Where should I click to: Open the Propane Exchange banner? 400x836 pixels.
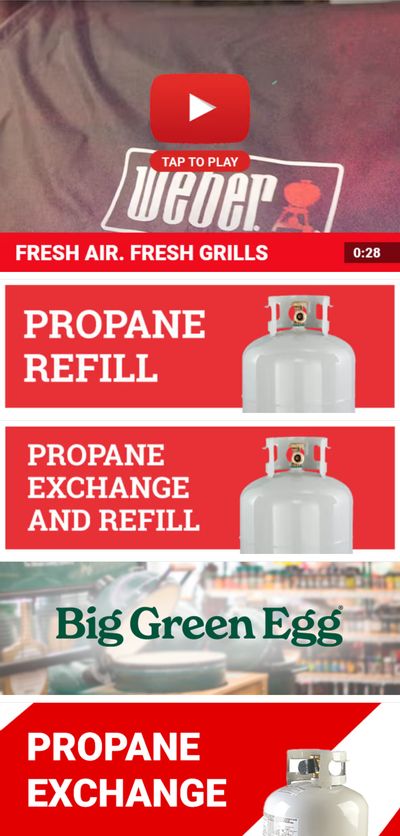(x=200, y=769)
